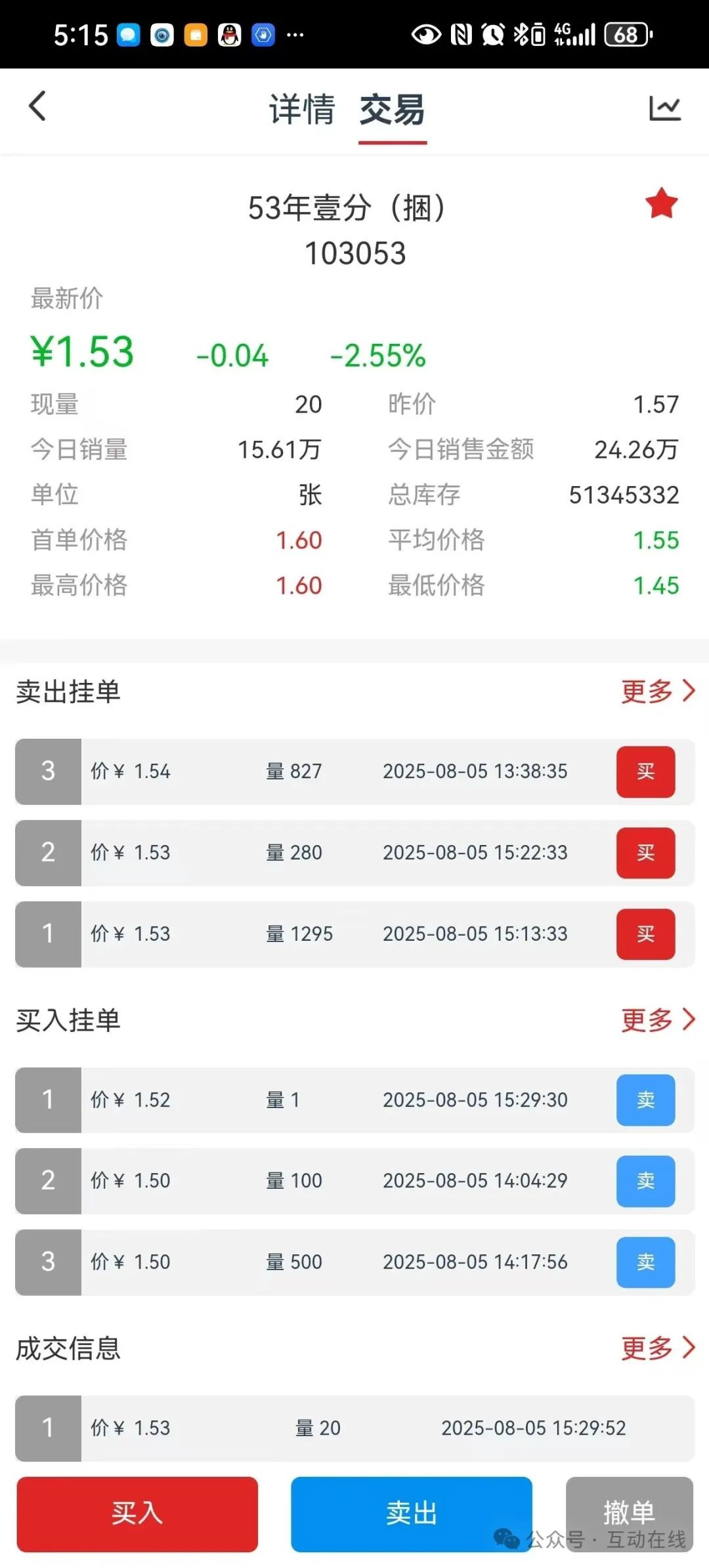Toggle the red favorite star
Image resolution: width=709 pixels, height=1568 pixels.
coord(661,203)
